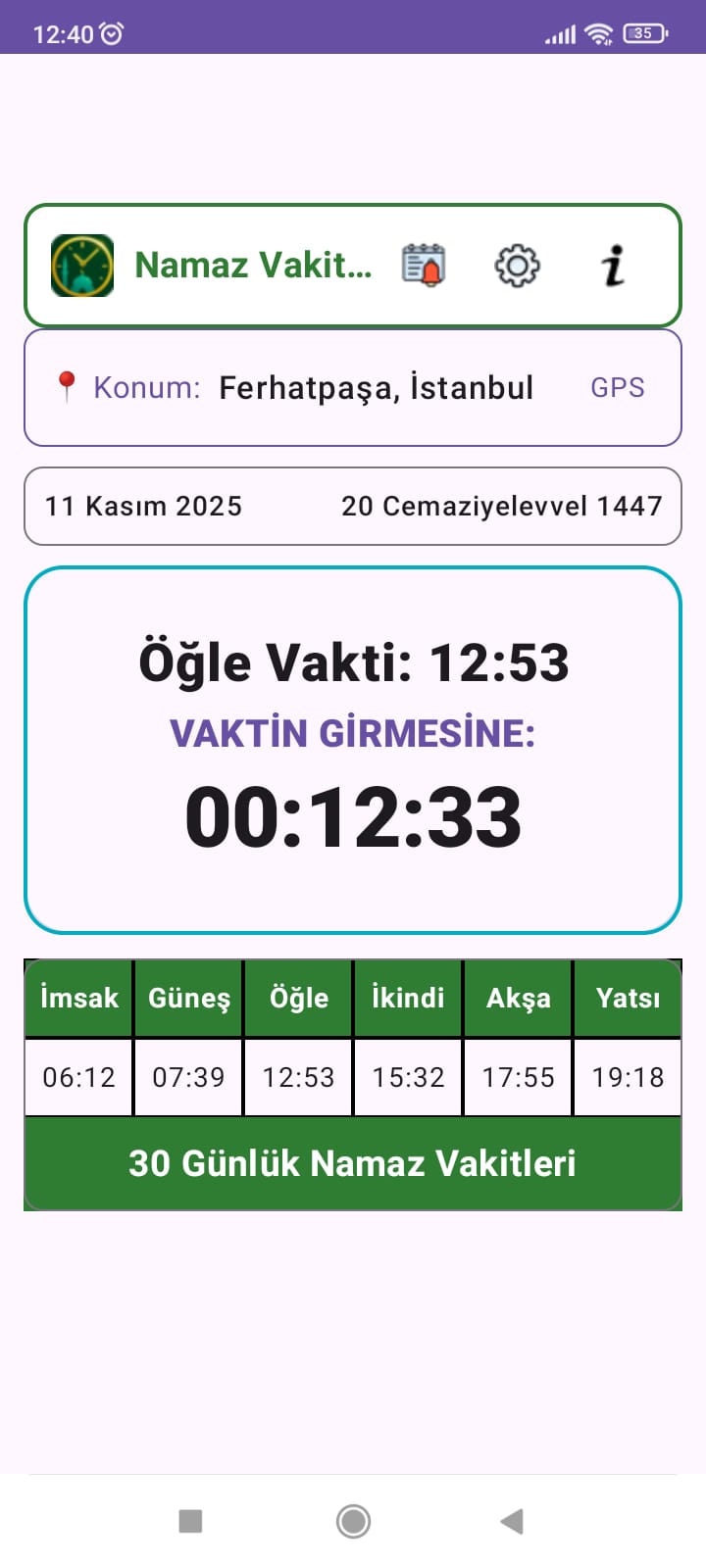Tap the Hijri date 20 Cemaziyelevvel 1447
The image size is (706, 1568).
click(501, 507)
